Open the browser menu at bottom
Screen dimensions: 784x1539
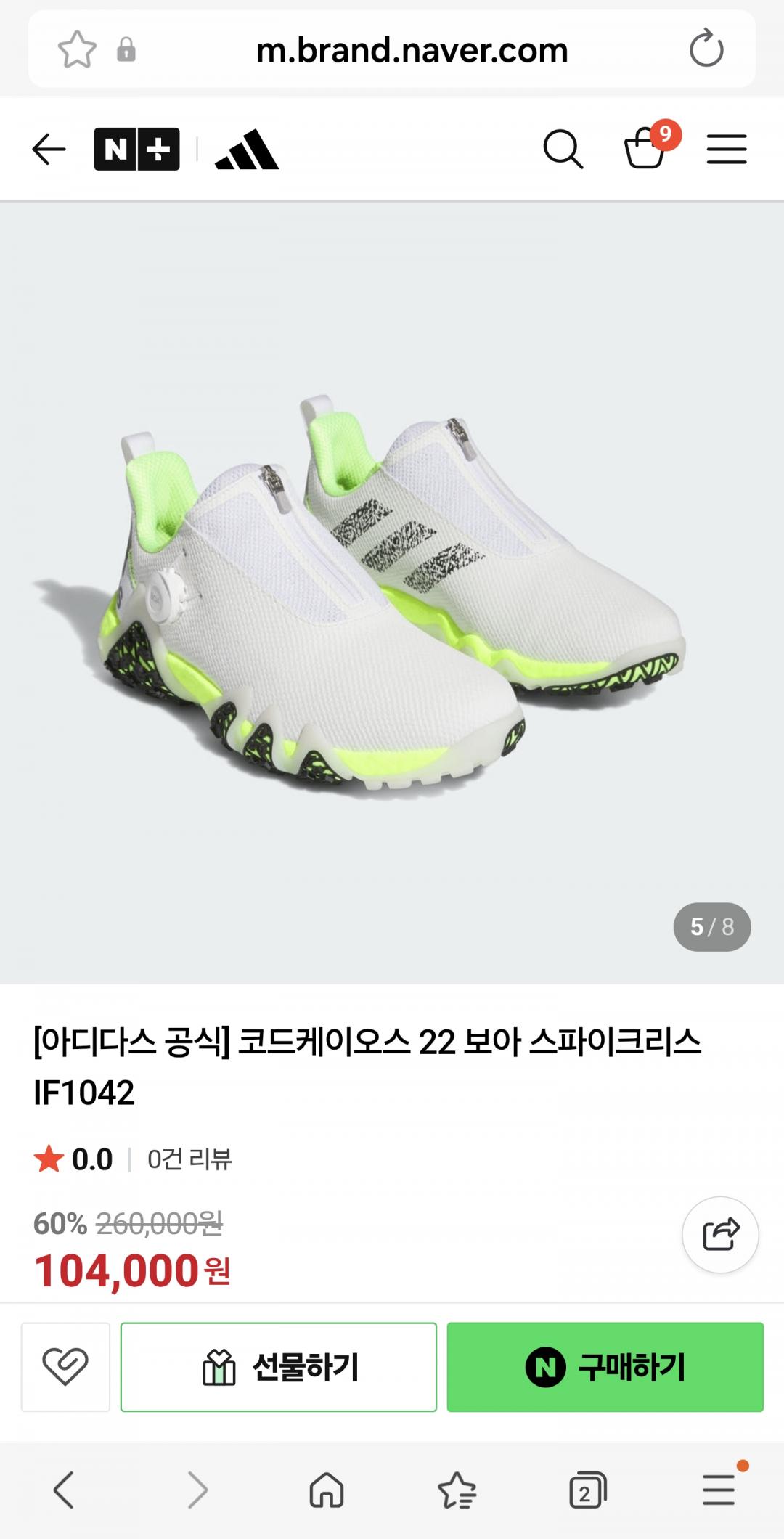pyautogui.click(x=719, y=1490)
